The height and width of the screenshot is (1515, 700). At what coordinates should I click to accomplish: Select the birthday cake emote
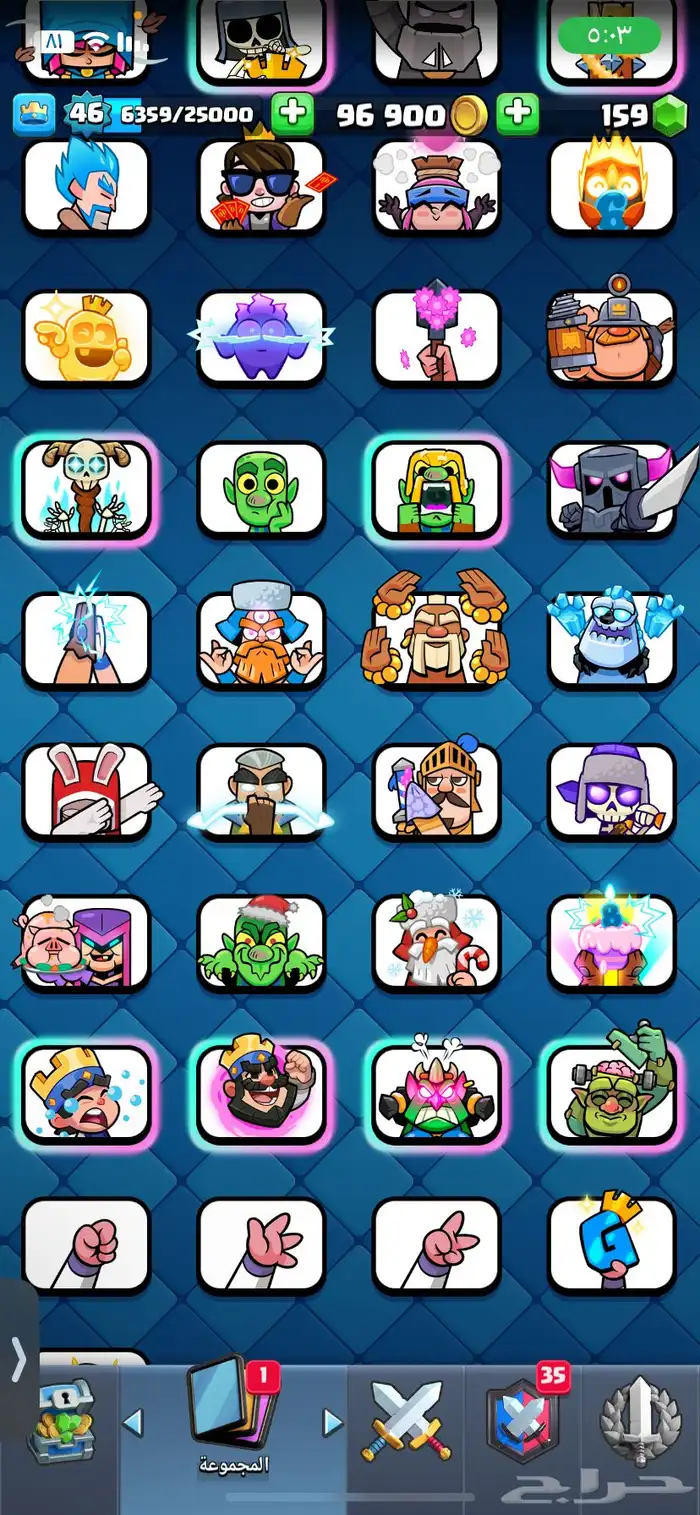(612, 942)
